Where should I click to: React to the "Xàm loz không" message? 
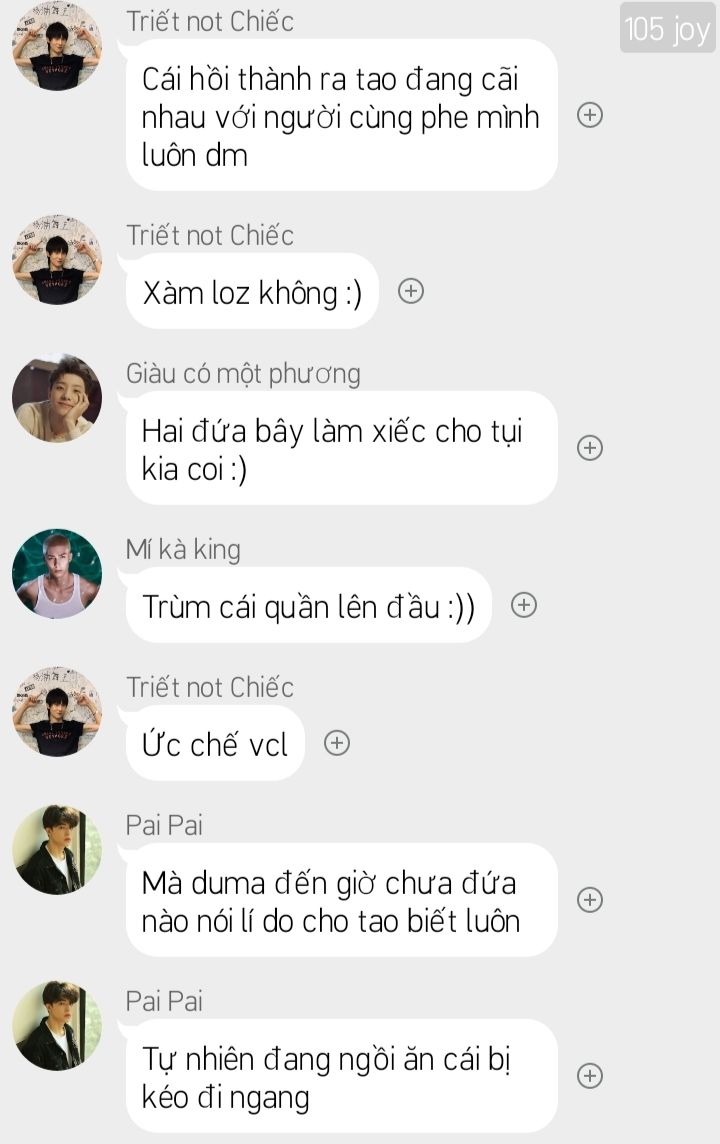coord(411,291)
